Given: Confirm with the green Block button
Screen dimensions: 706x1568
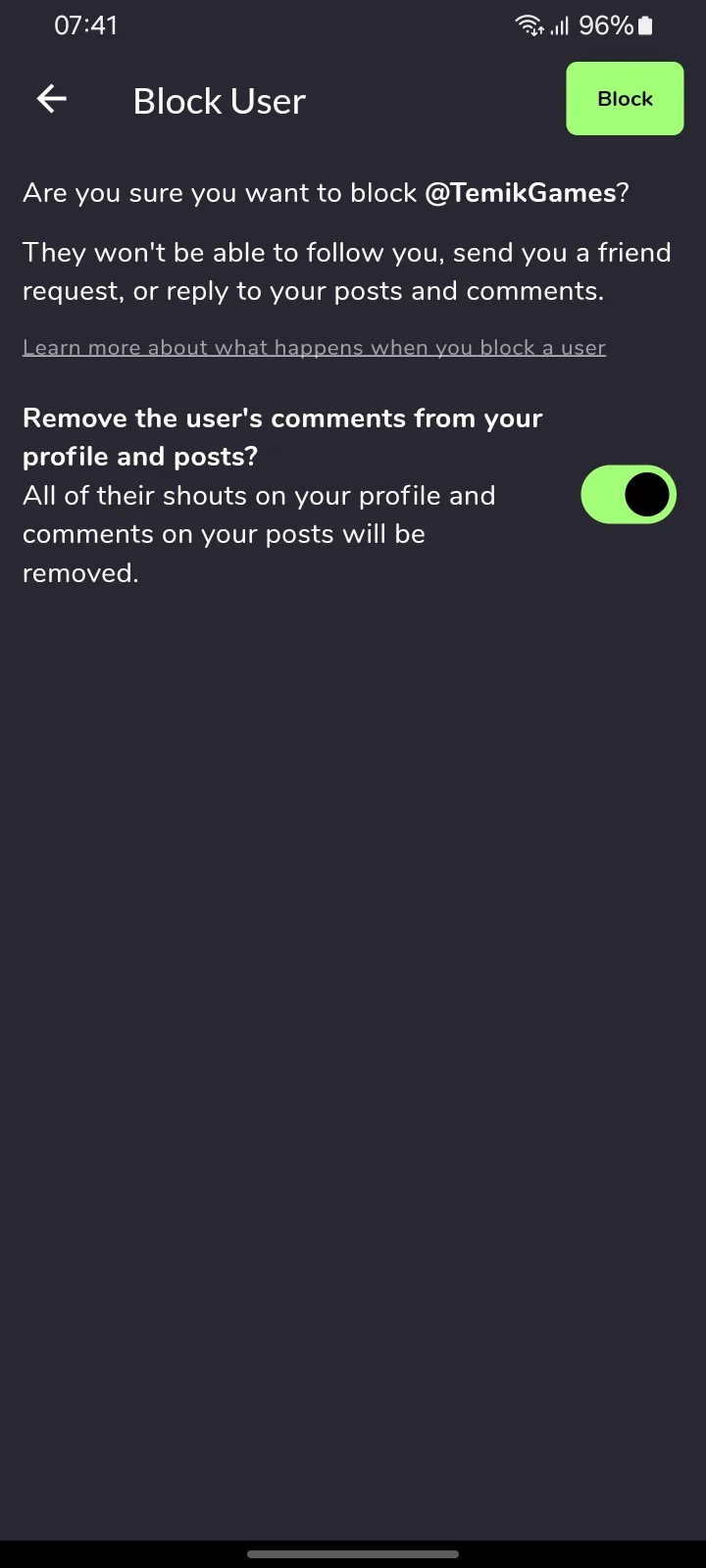Looking at the screenshot, I should pos(625,99).
